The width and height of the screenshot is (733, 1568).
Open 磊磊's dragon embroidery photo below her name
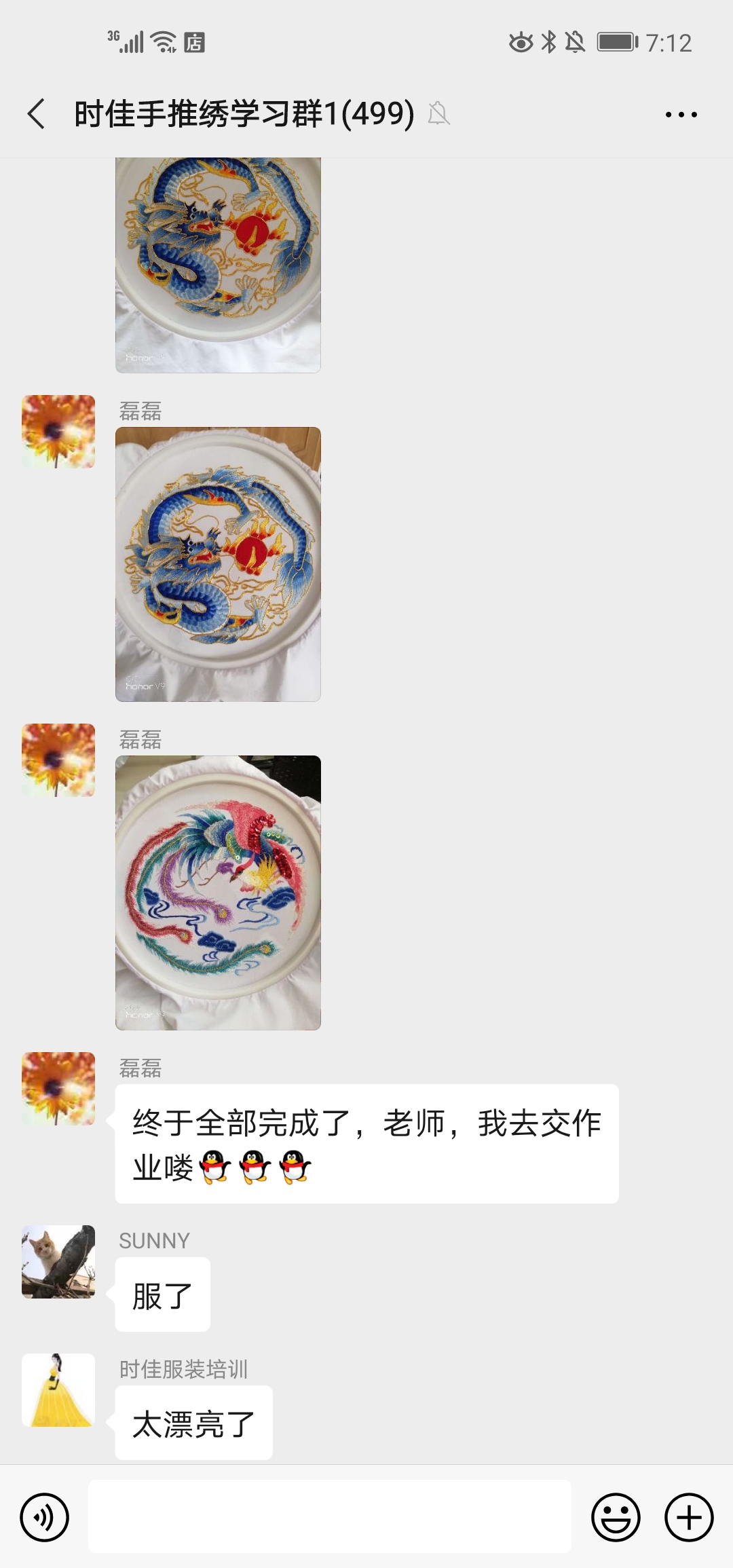pyautogui.click(x=218, y=564)
